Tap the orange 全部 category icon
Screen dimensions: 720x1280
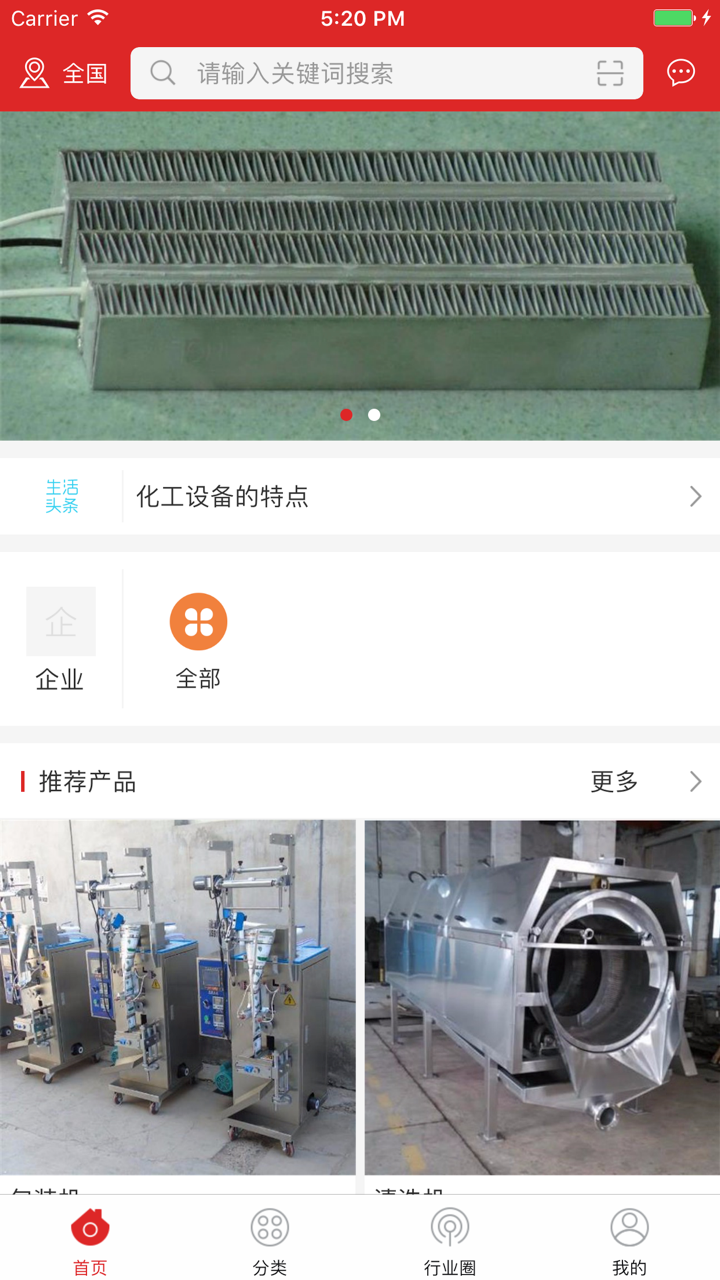[198, 621]
